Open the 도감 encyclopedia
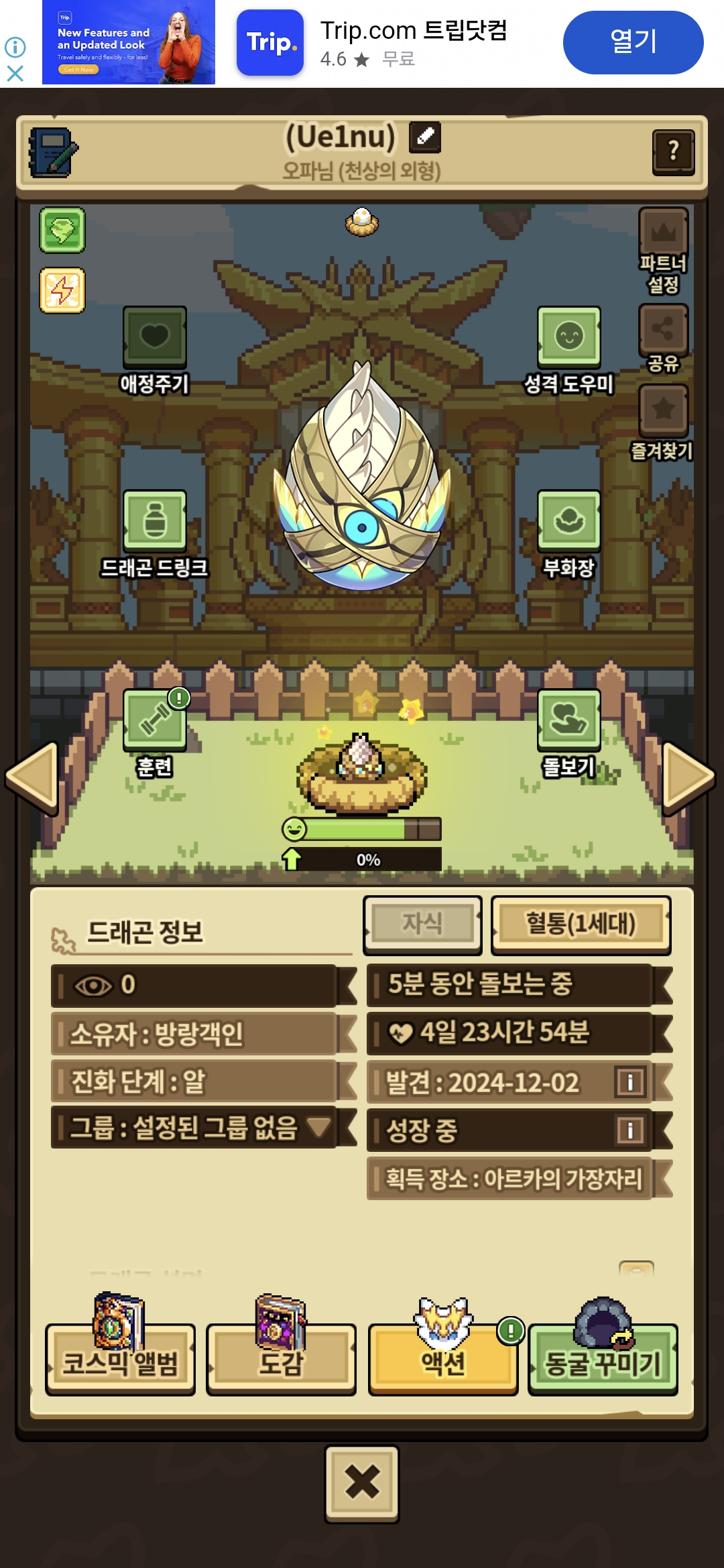The height and width of the screenshot is (1568, 724). [281, 1360]
